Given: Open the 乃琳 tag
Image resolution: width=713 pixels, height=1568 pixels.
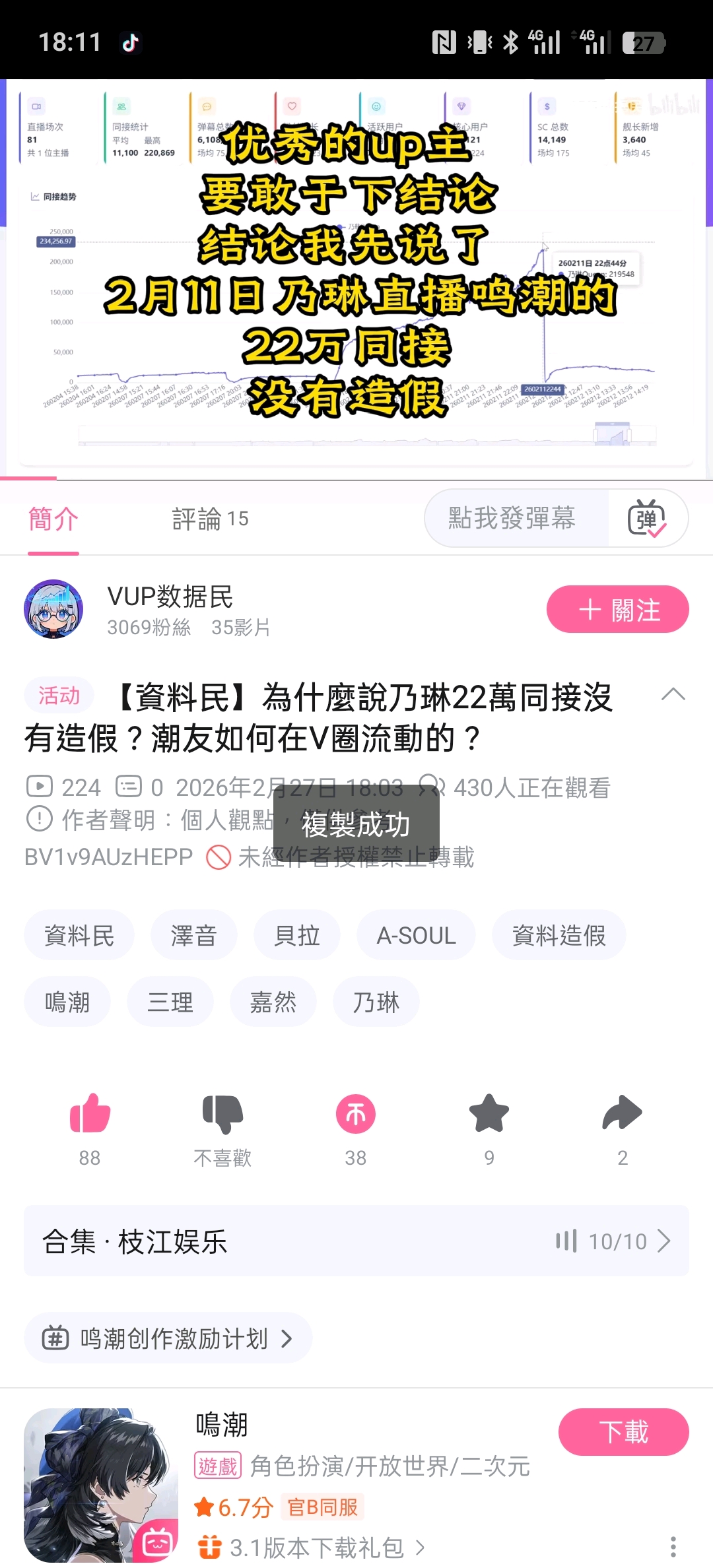Looking at the screenshot, I should click(376, 1002).
